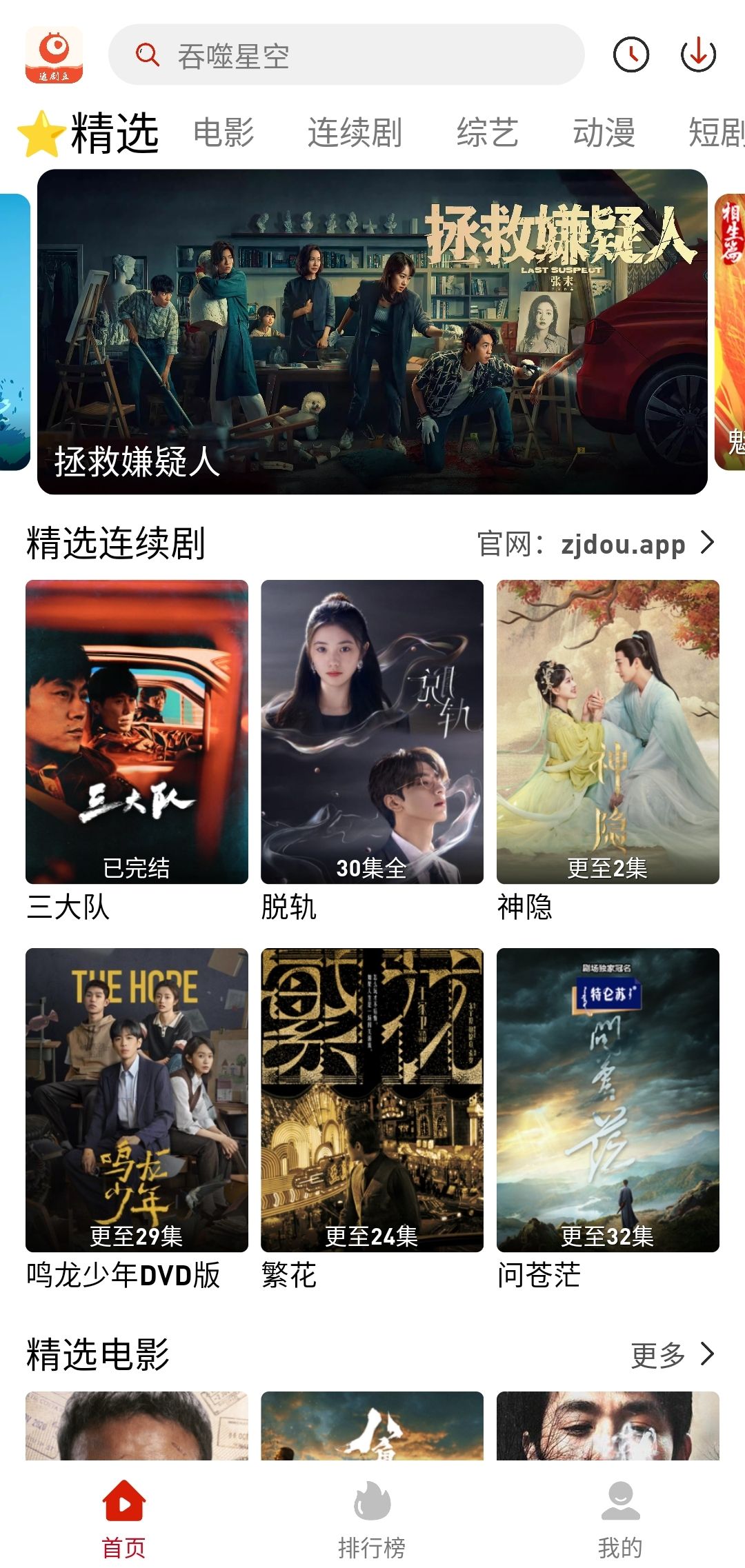The width and height of the screenshot is (745, 1568).
Task: View 更多 featured movies
Action: [x=673, y=1355]
